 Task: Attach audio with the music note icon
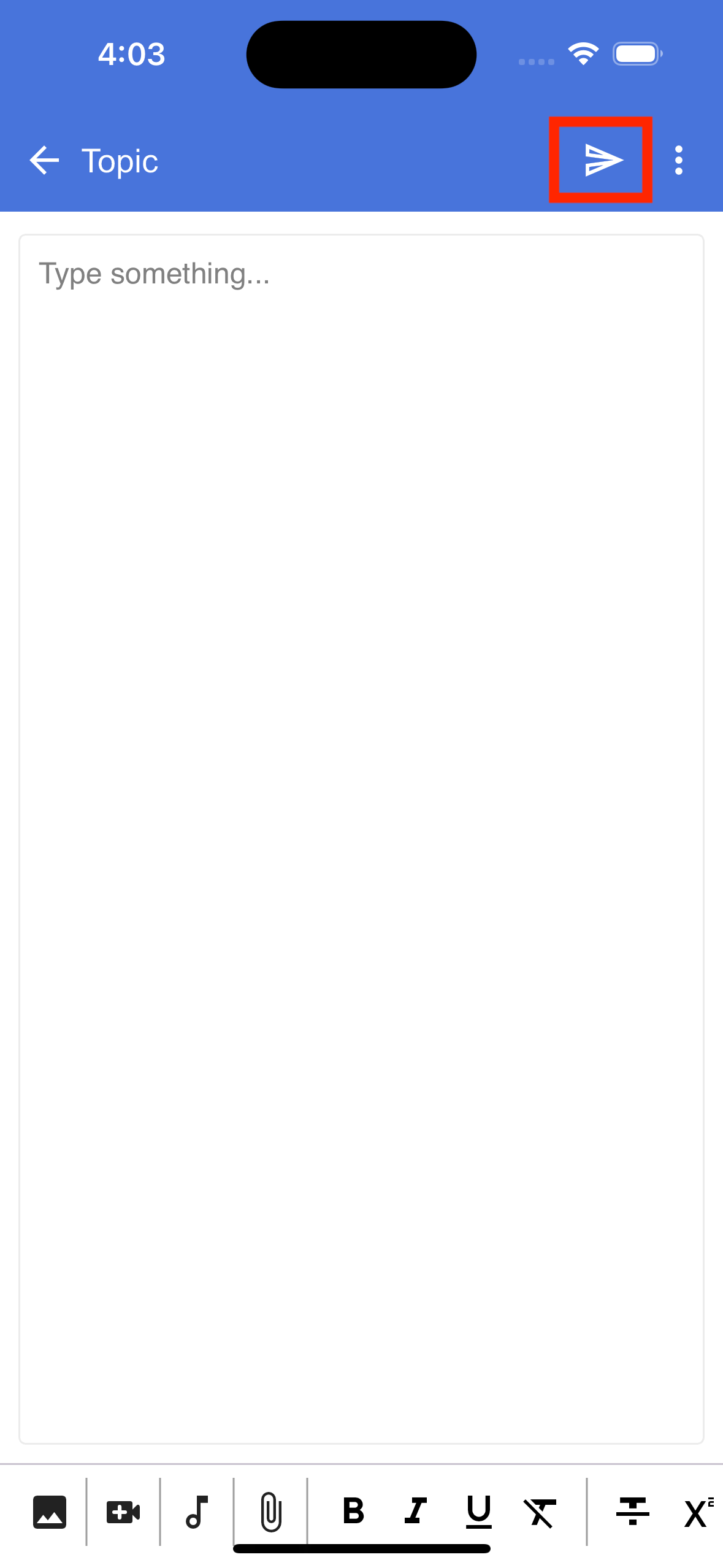click(197, 1512)
